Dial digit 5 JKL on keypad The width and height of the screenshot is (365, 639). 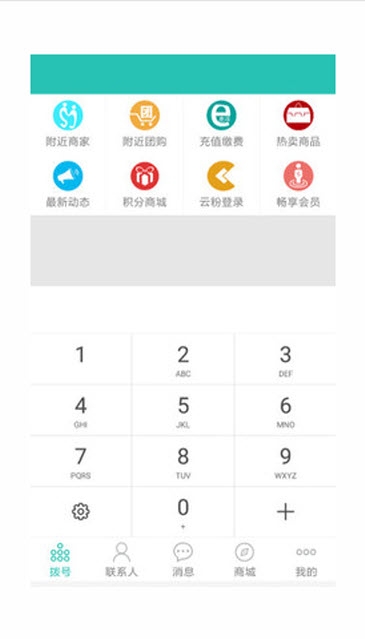[183, 410]
